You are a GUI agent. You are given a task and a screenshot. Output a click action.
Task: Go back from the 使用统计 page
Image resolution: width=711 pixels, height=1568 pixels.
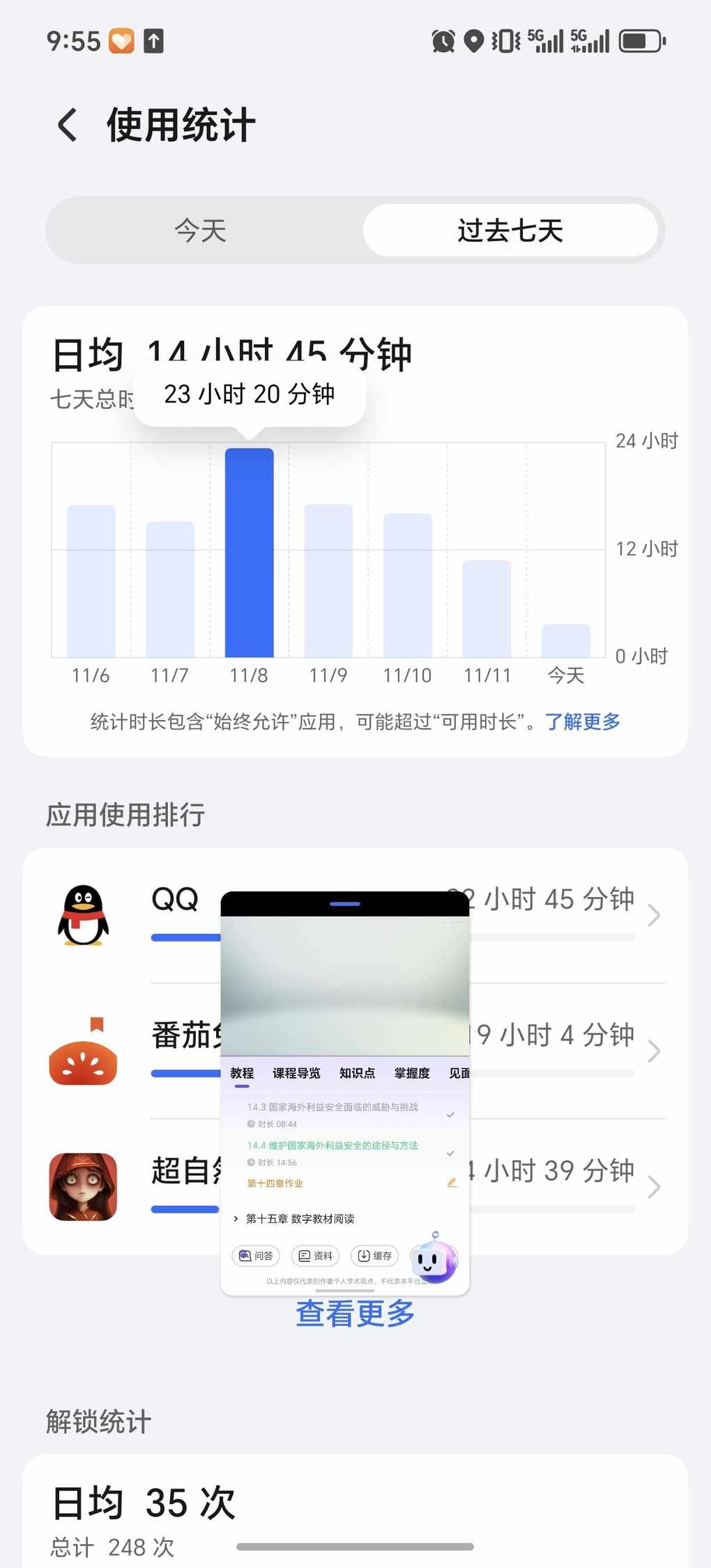click(68, 125)
